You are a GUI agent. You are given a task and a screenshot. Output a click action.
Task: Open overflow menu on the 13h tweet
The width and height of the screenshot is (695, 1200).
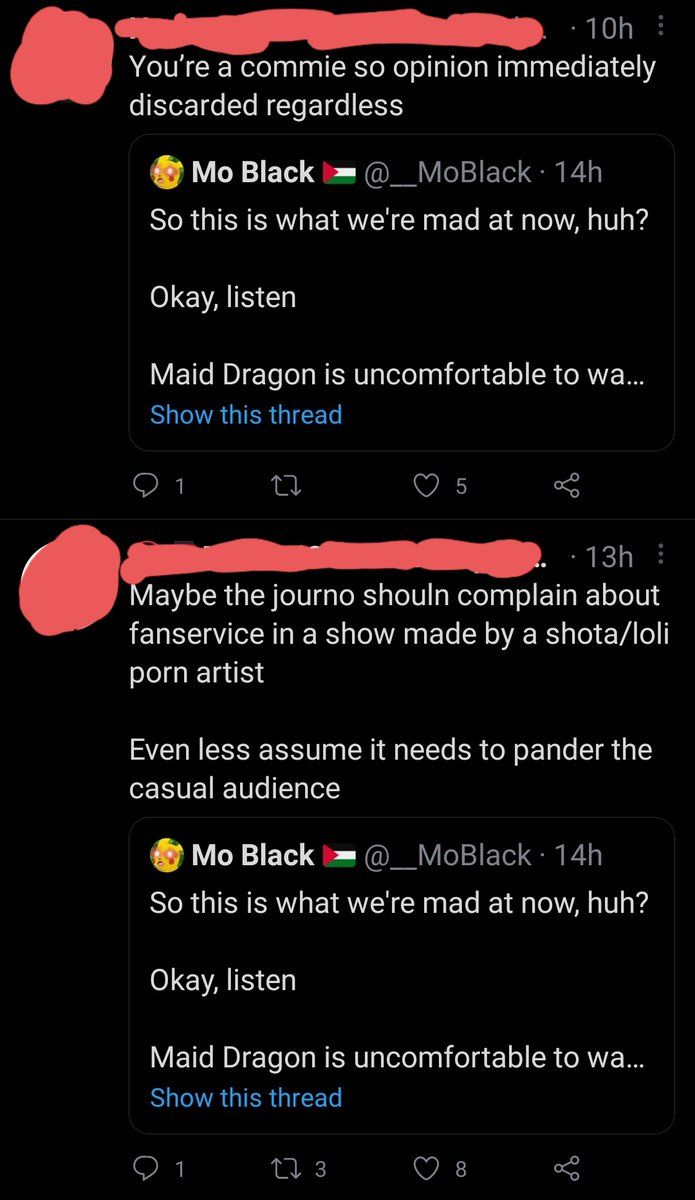pyautogui.click(x=662, y=555)
